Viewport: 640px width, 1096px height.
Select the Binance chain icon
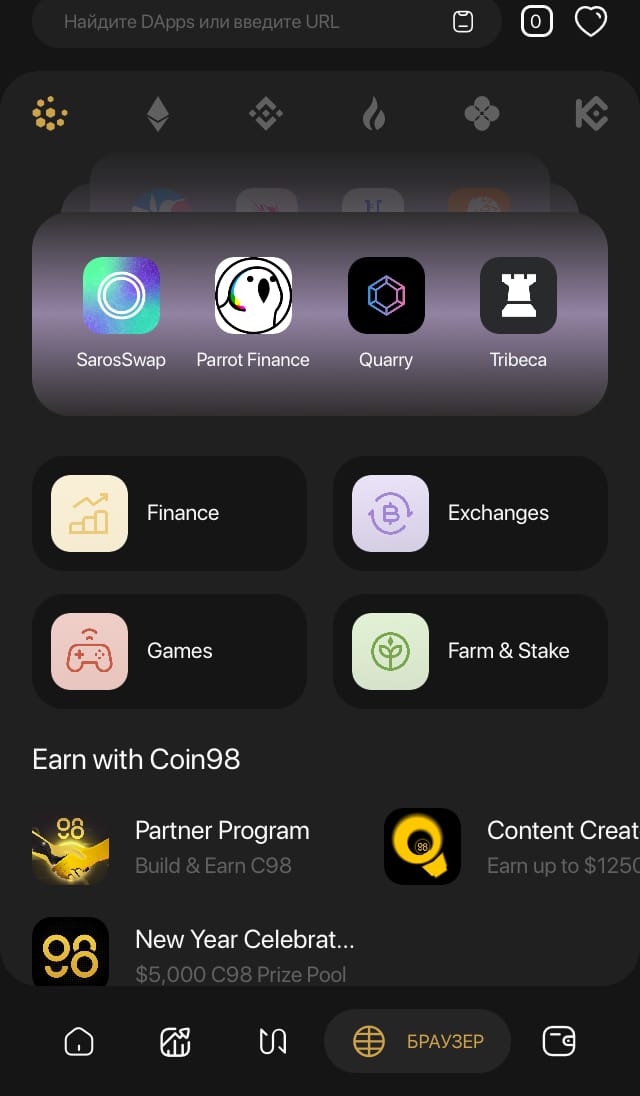point(266,114)
